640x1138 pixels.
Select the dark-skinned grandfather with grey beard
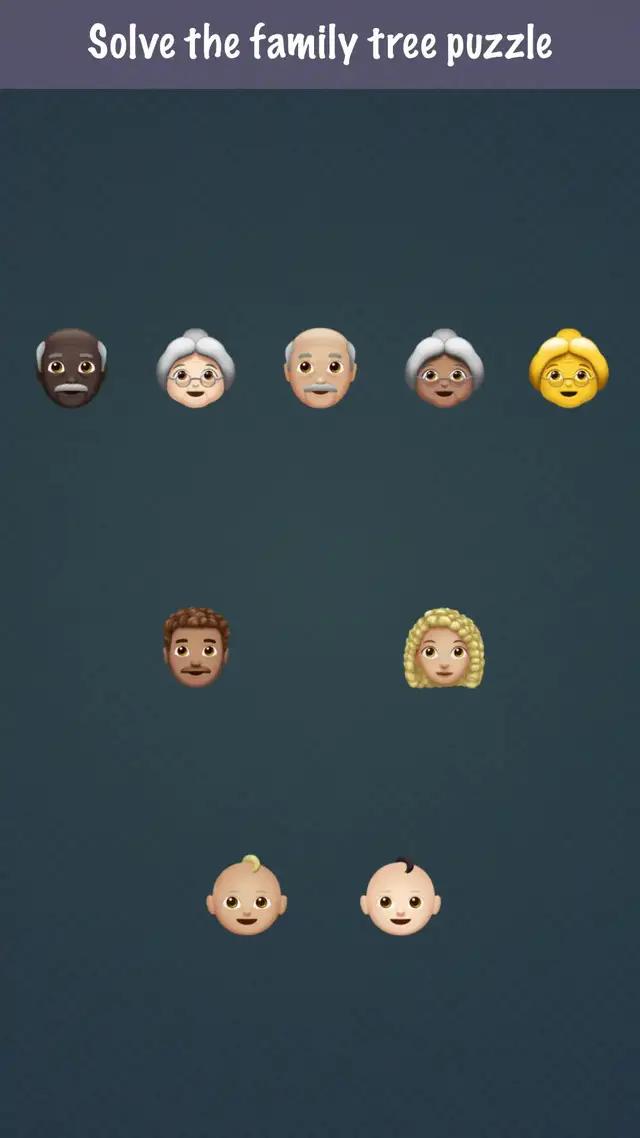coord(72,368)
